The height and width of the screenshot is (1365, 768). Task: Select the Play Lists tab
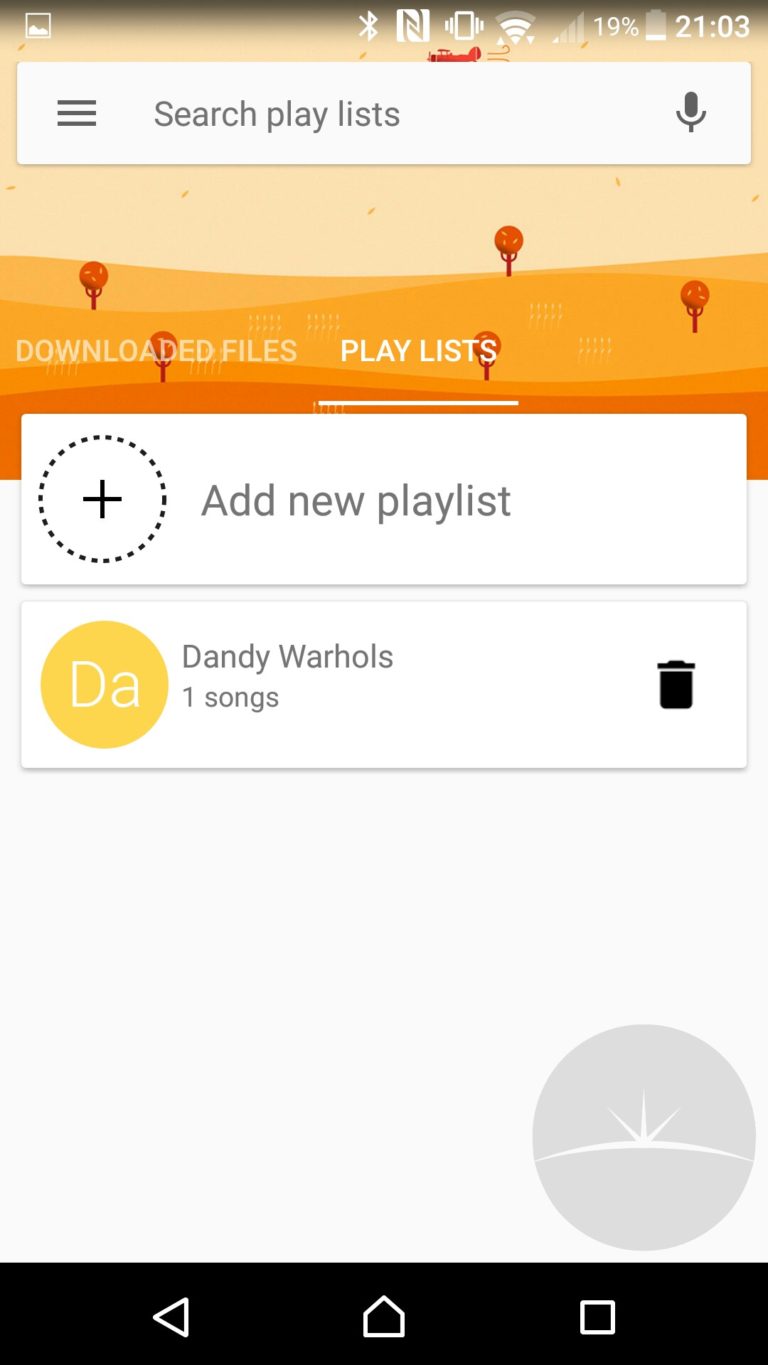pos(418,350)
